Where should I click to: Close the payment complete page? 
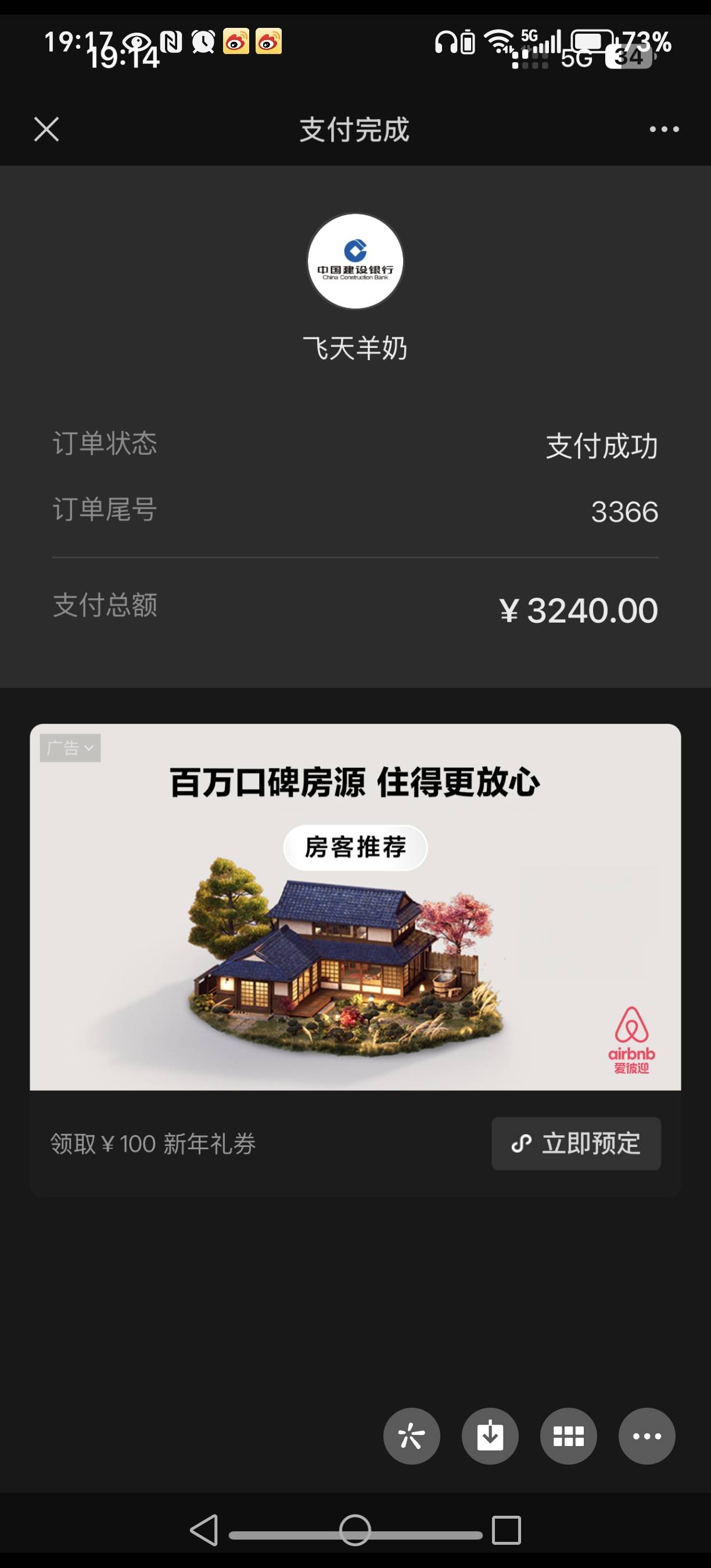pos(46,130)
